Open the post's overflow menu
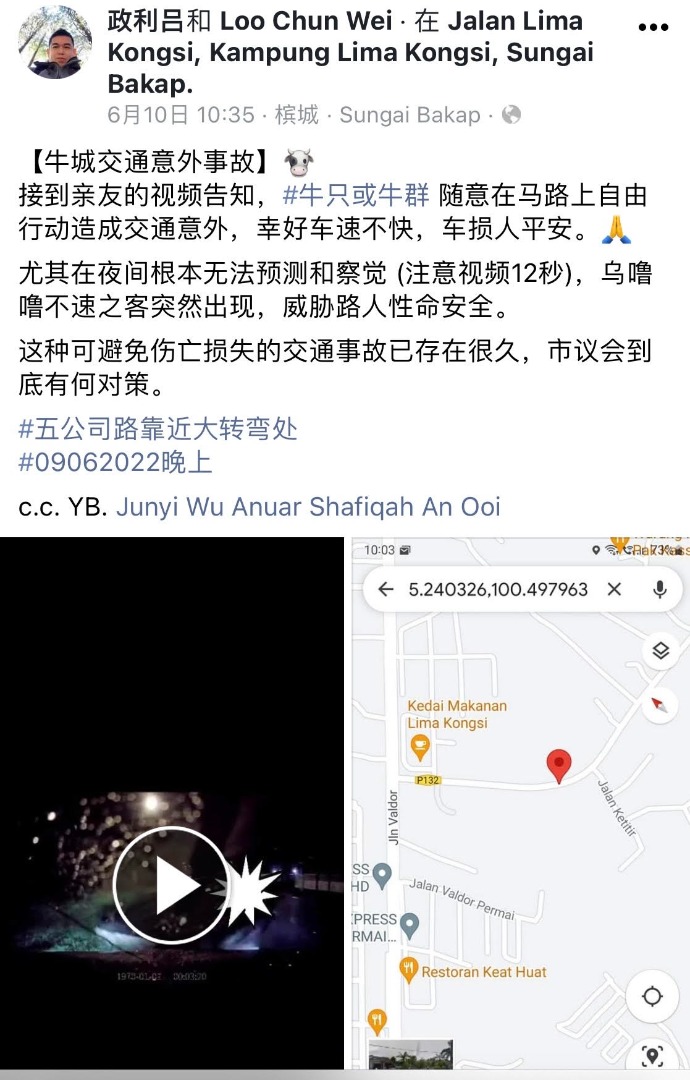Image resolution: width=690 pixels, height=1080 pixels. click(x=652, y=27)
